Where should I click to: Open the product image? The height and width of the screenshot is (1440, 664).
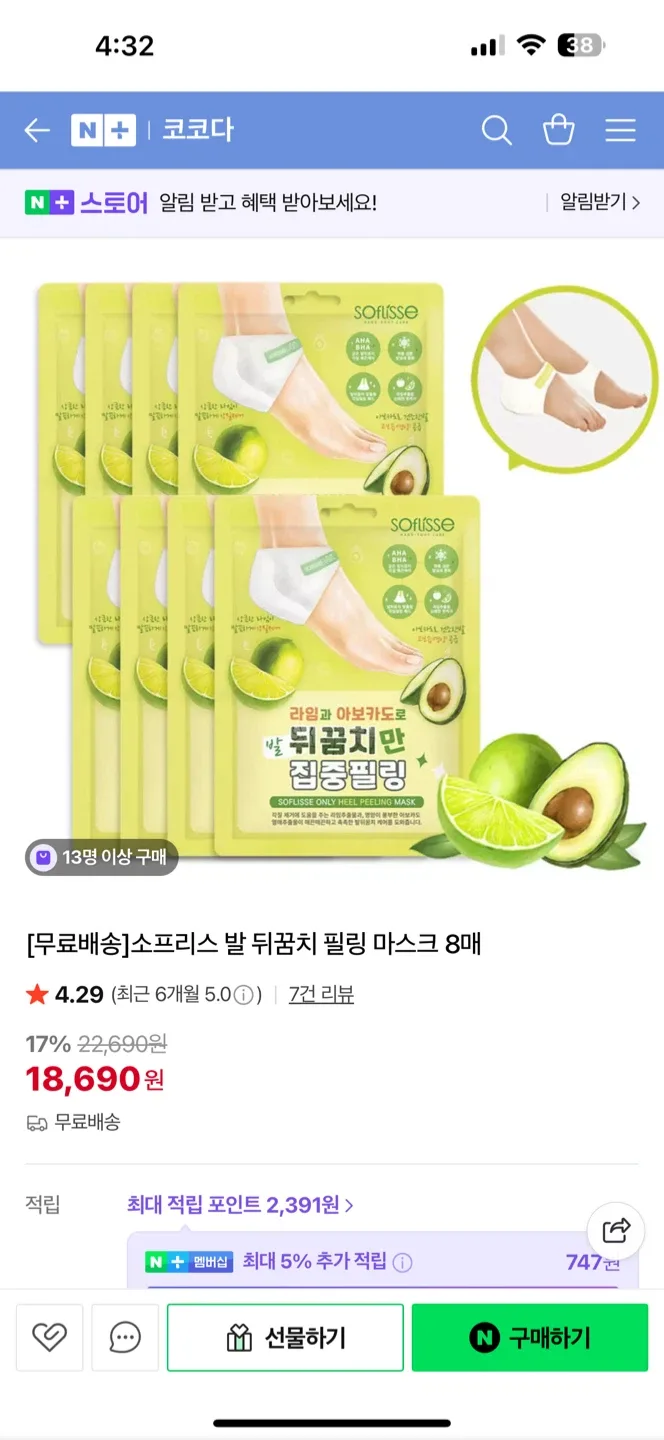[332, 570]
